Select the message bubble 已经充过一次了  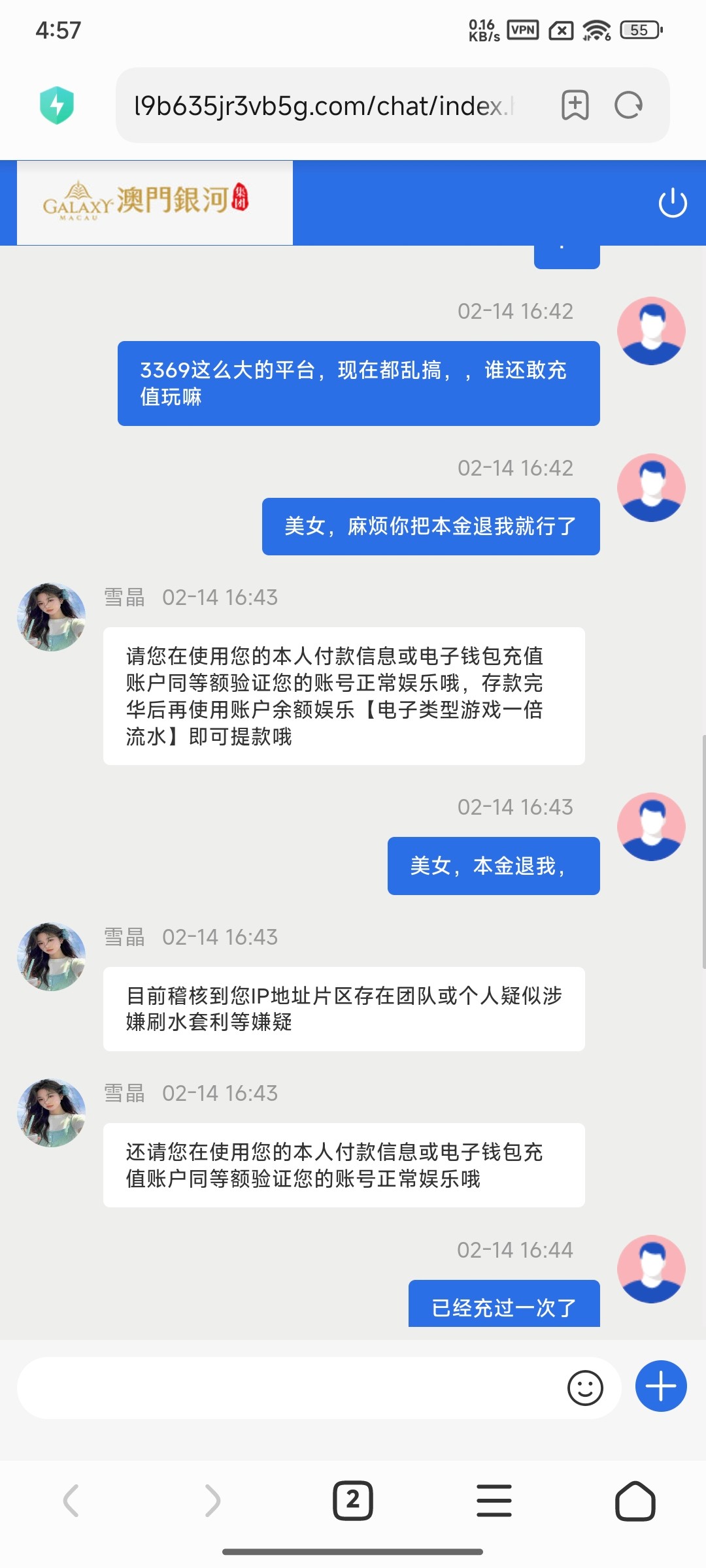[x=503, y=1303]
